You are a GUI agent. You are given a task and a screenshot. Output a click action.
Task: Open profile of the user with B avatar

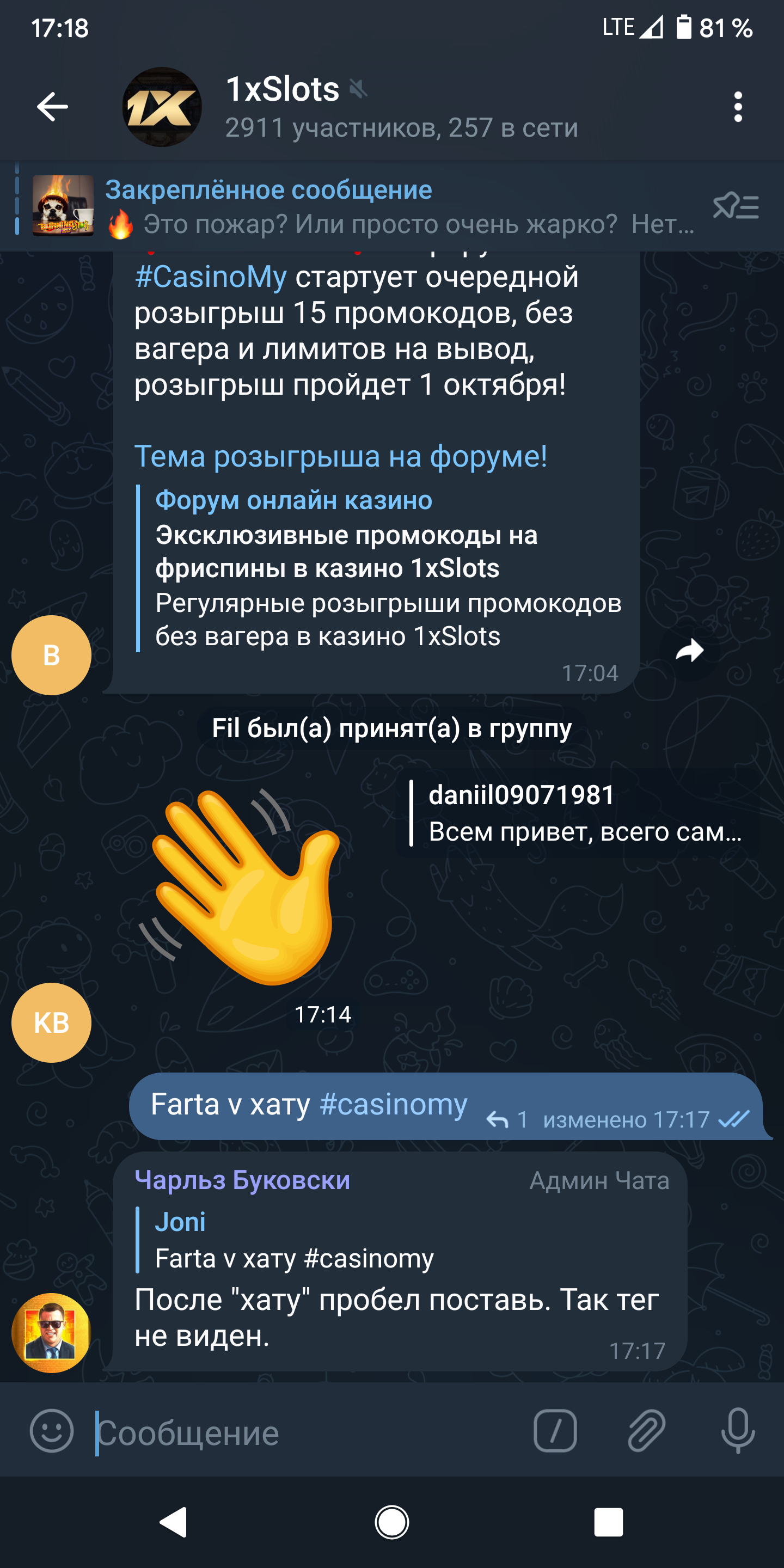pos(51,655)
